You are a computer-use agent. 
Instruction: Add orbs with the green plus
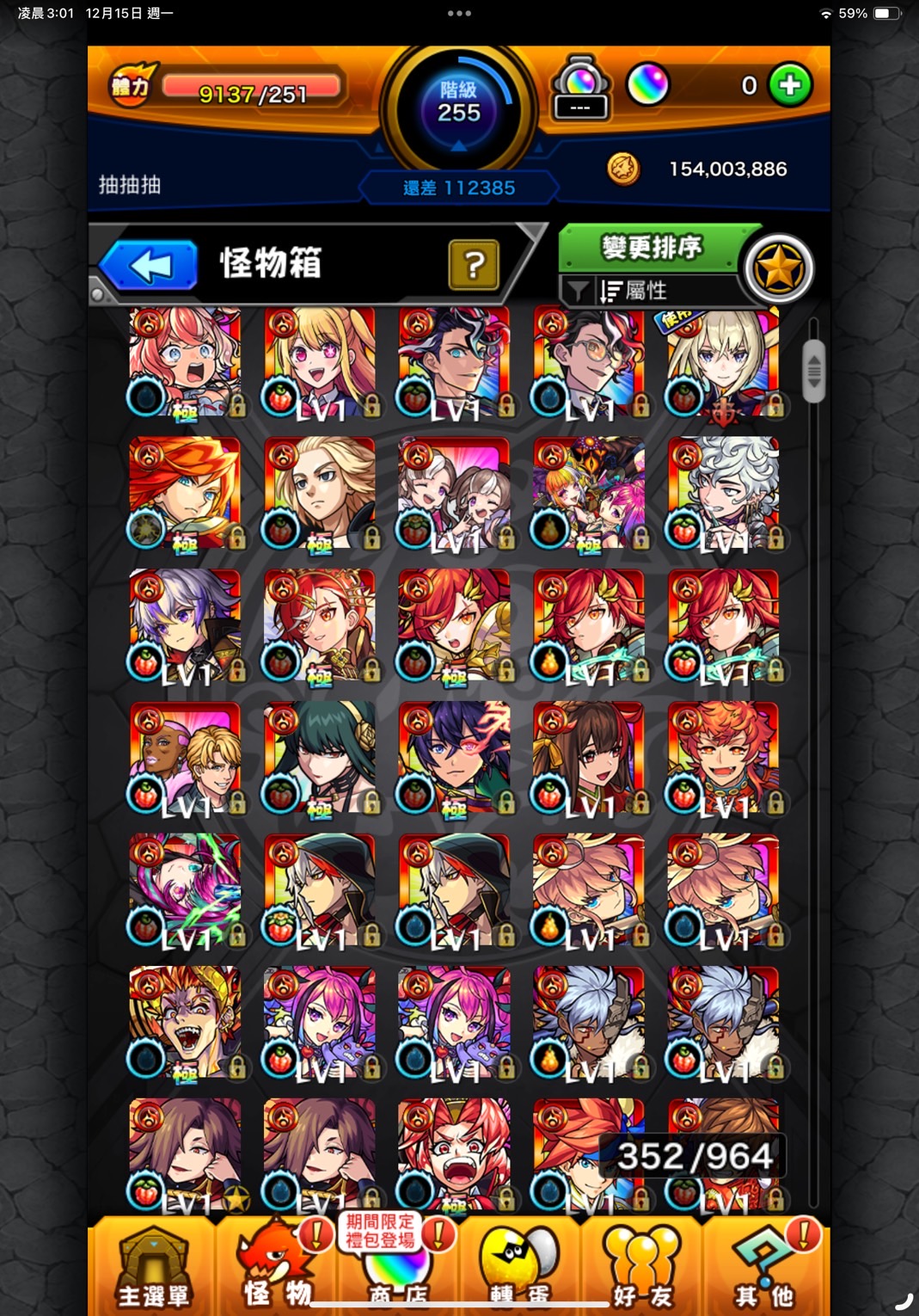pyautogui.click(x=790, y=85)
